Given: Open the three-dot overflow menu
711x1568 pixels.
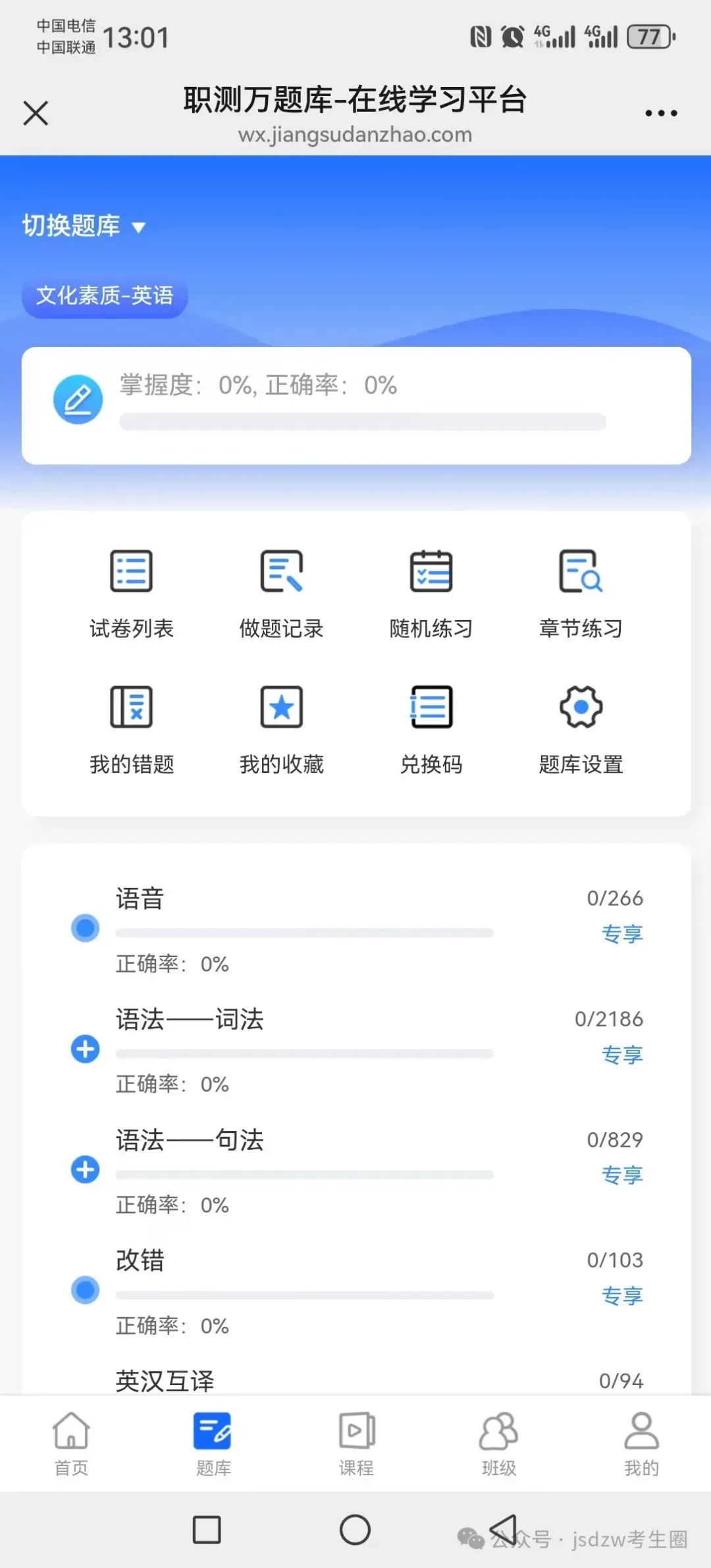Looking at the screenshot, I should click(661, 113).
